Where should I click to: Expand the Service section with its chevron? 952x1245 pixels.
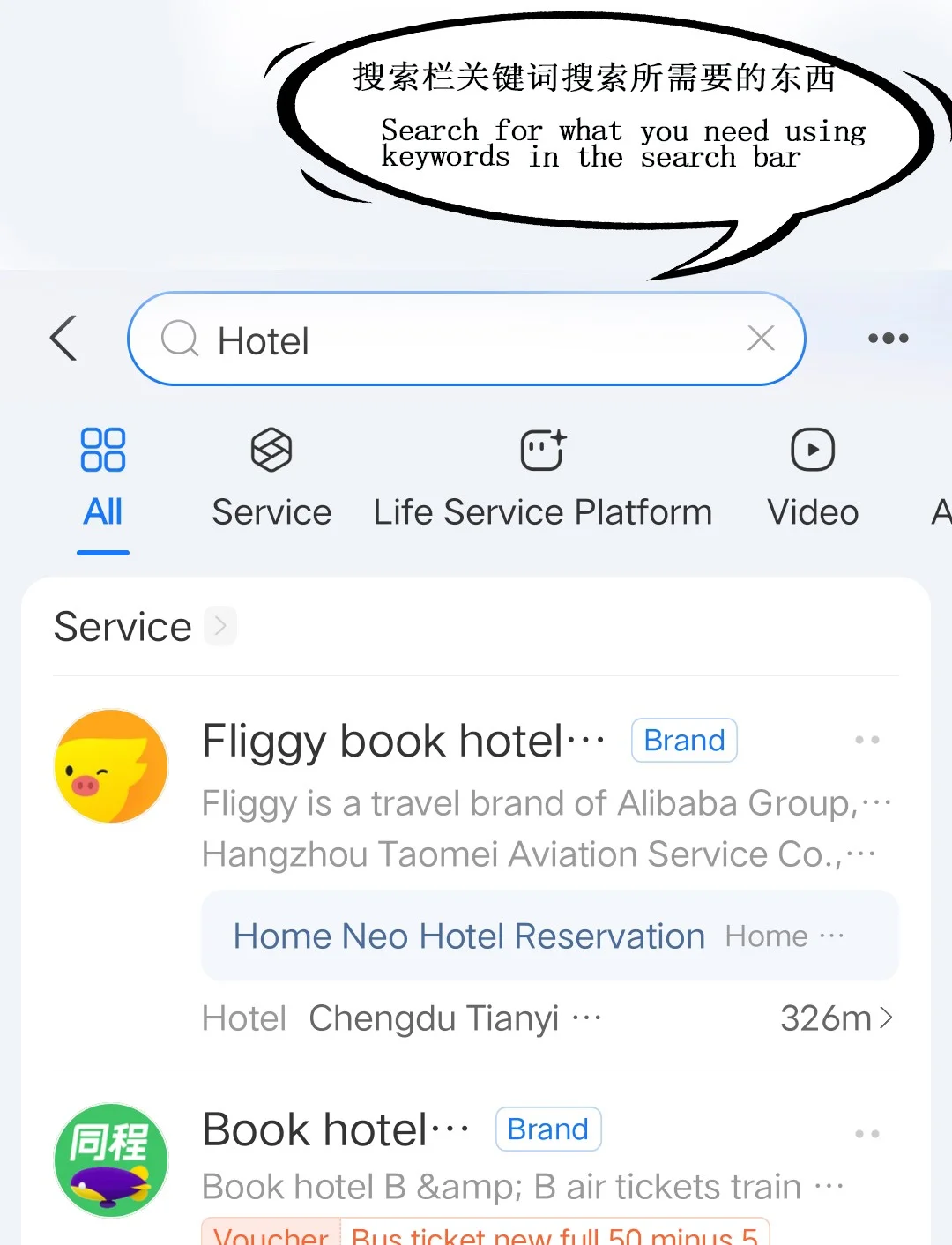[x=220, y=626]
